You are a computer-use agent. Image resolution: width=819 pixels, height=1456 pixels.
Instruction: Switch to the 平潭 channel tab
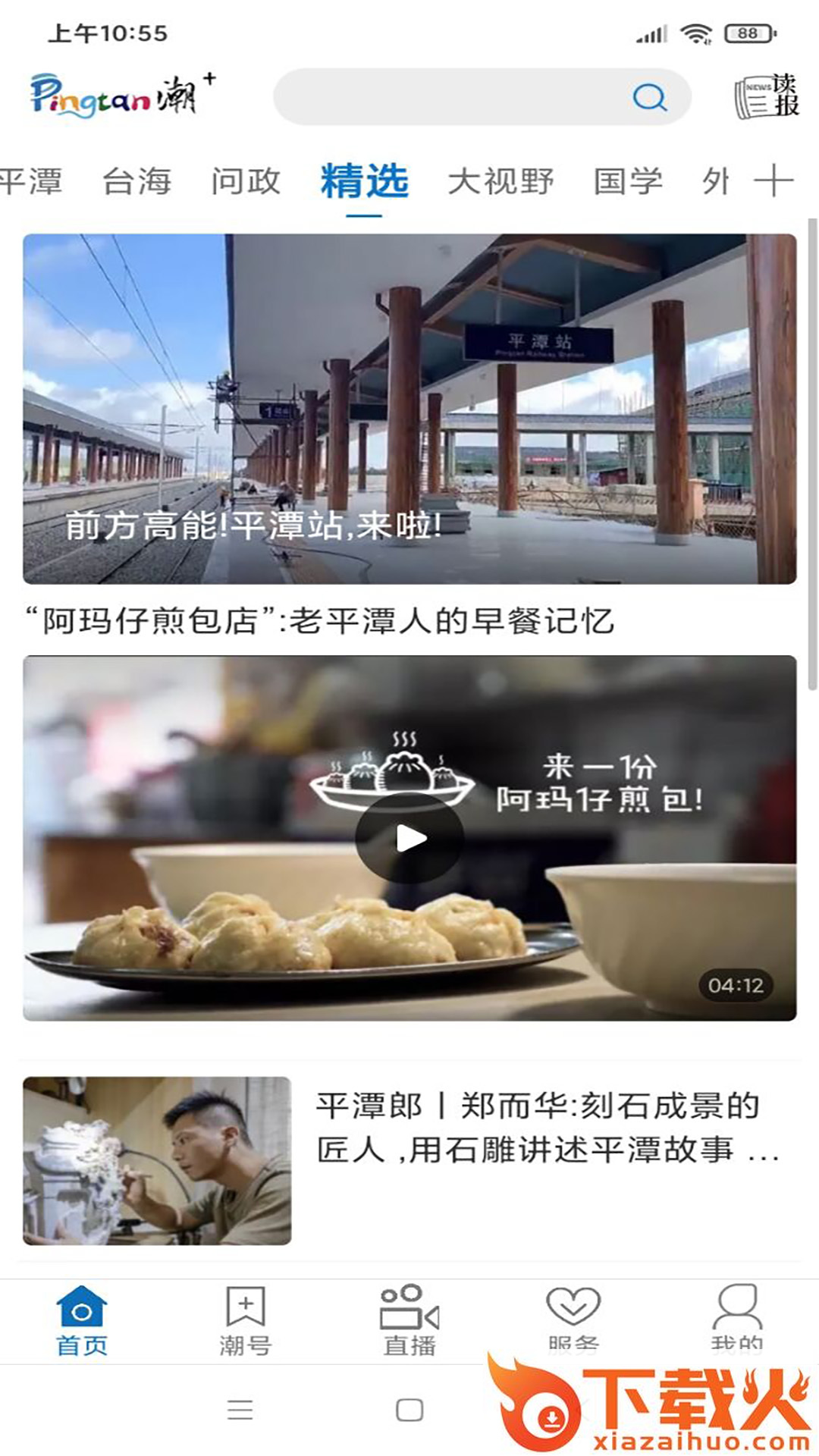pyautogui.click(x=30, y=182)
